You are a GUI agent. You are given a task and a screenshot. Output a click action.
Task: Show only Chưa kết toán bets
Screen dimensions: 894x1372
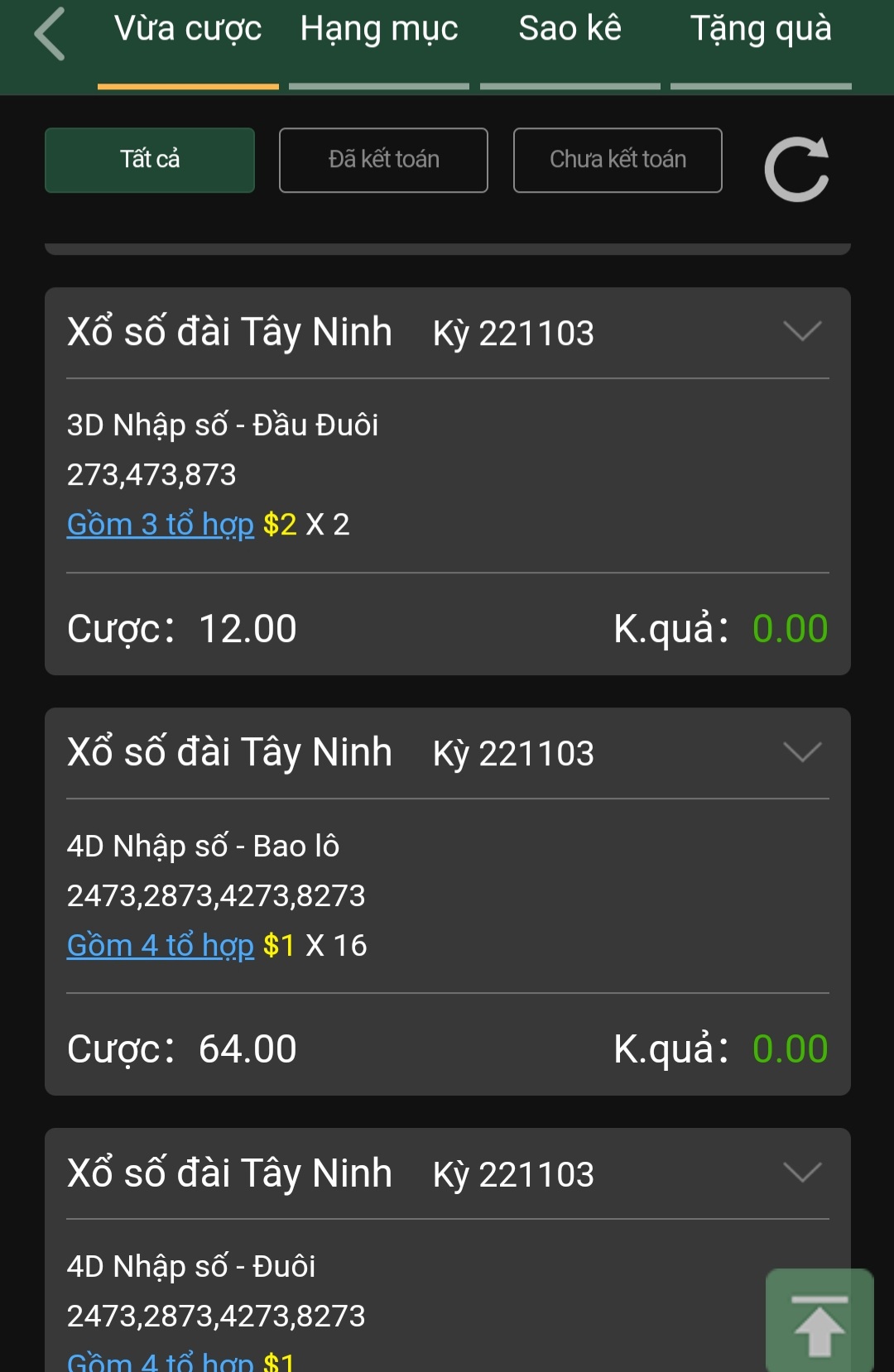pyautogui.click(x=618, y=160)
